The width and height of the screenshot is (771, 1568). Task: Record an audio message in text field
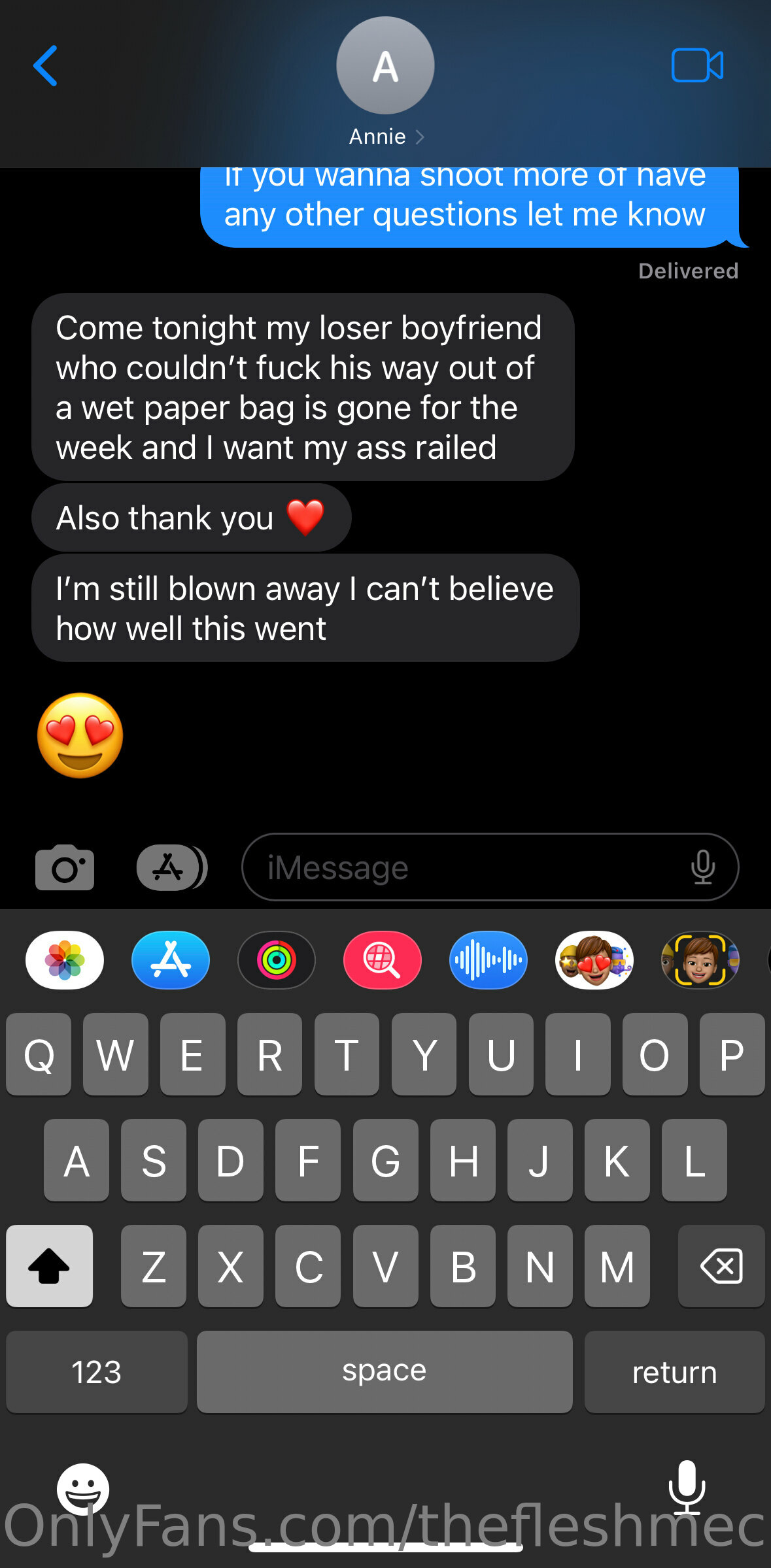pos(703,867)
